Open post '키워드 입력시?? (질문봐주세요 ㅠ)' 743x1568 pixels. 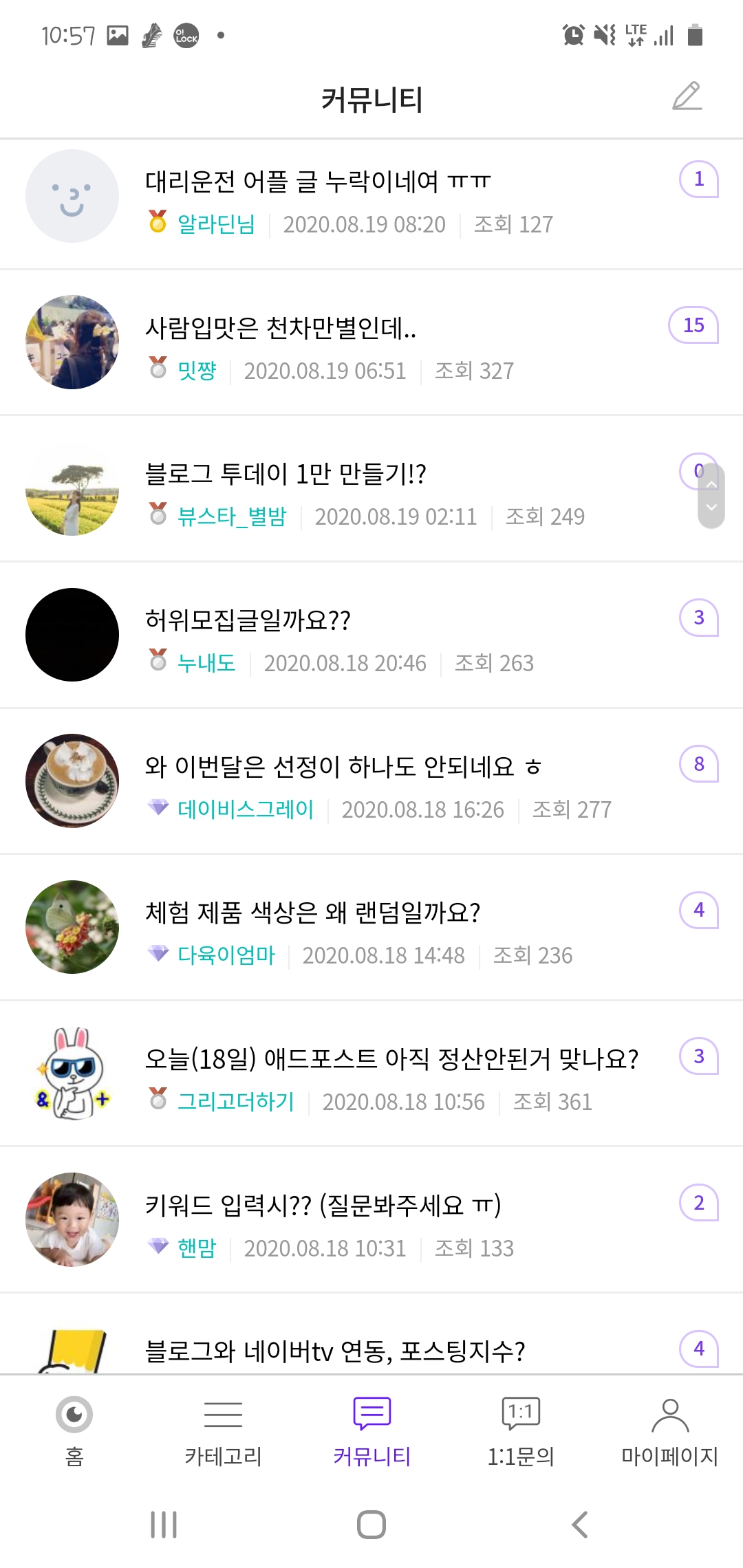coord(323,1205)
